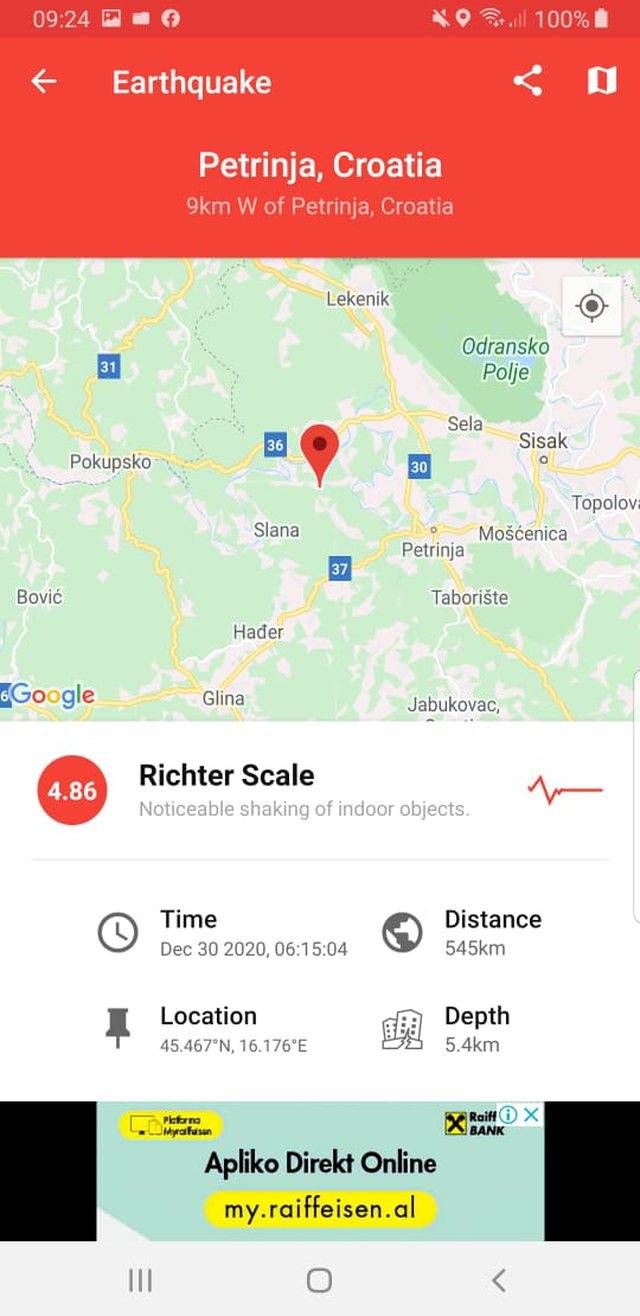Go back using the app bar arrow
640x1316 pixels.
click(x=44, y=82)
